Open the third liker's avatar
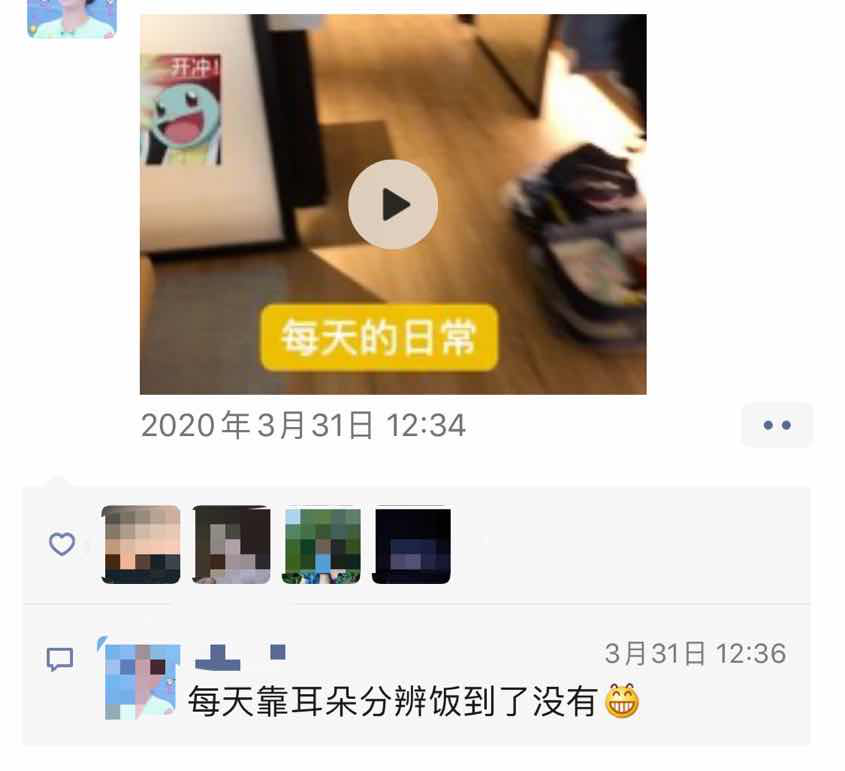 [x=322, y=545]
